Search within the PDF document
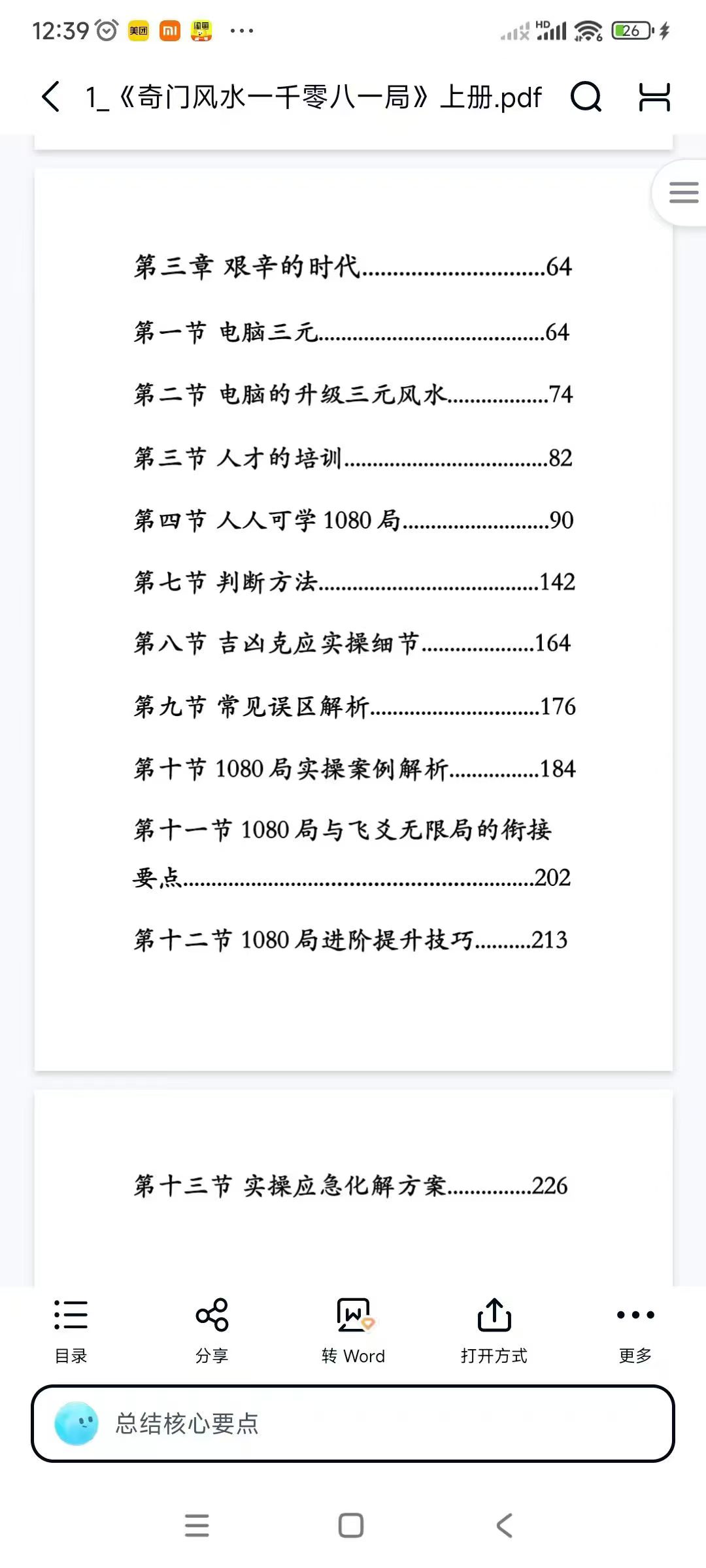This screenshot has width=706, height=1568. 586,97
